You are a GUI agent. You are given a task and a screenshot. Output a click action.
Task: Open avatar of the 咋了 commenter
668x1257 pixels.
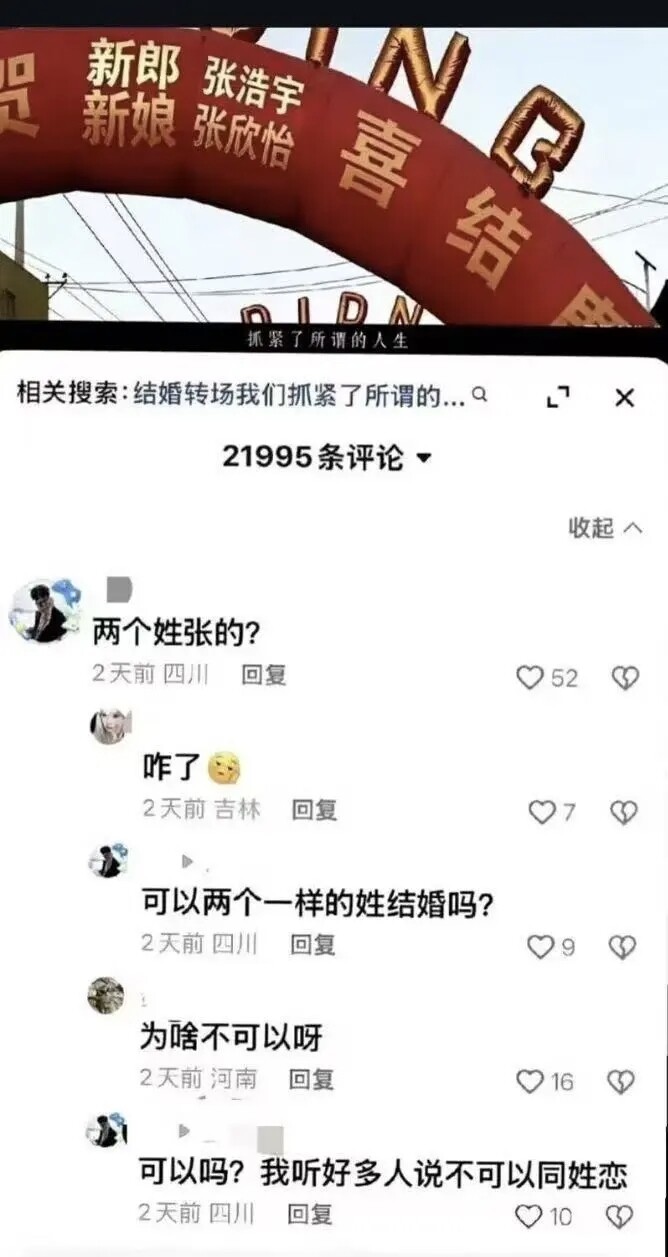[109, 726]
